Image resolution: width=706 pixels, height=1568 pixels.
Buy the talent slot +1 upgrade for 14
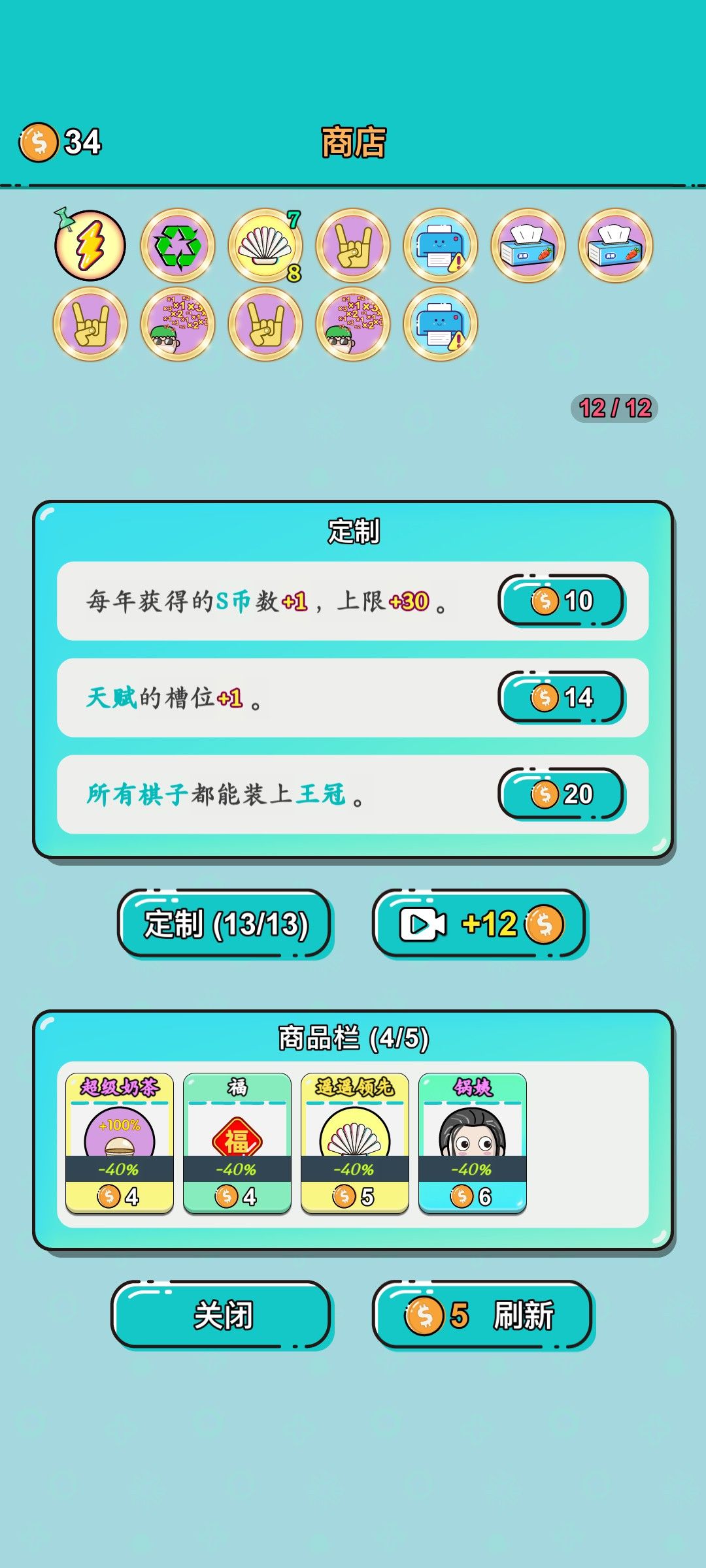point(562,697)
